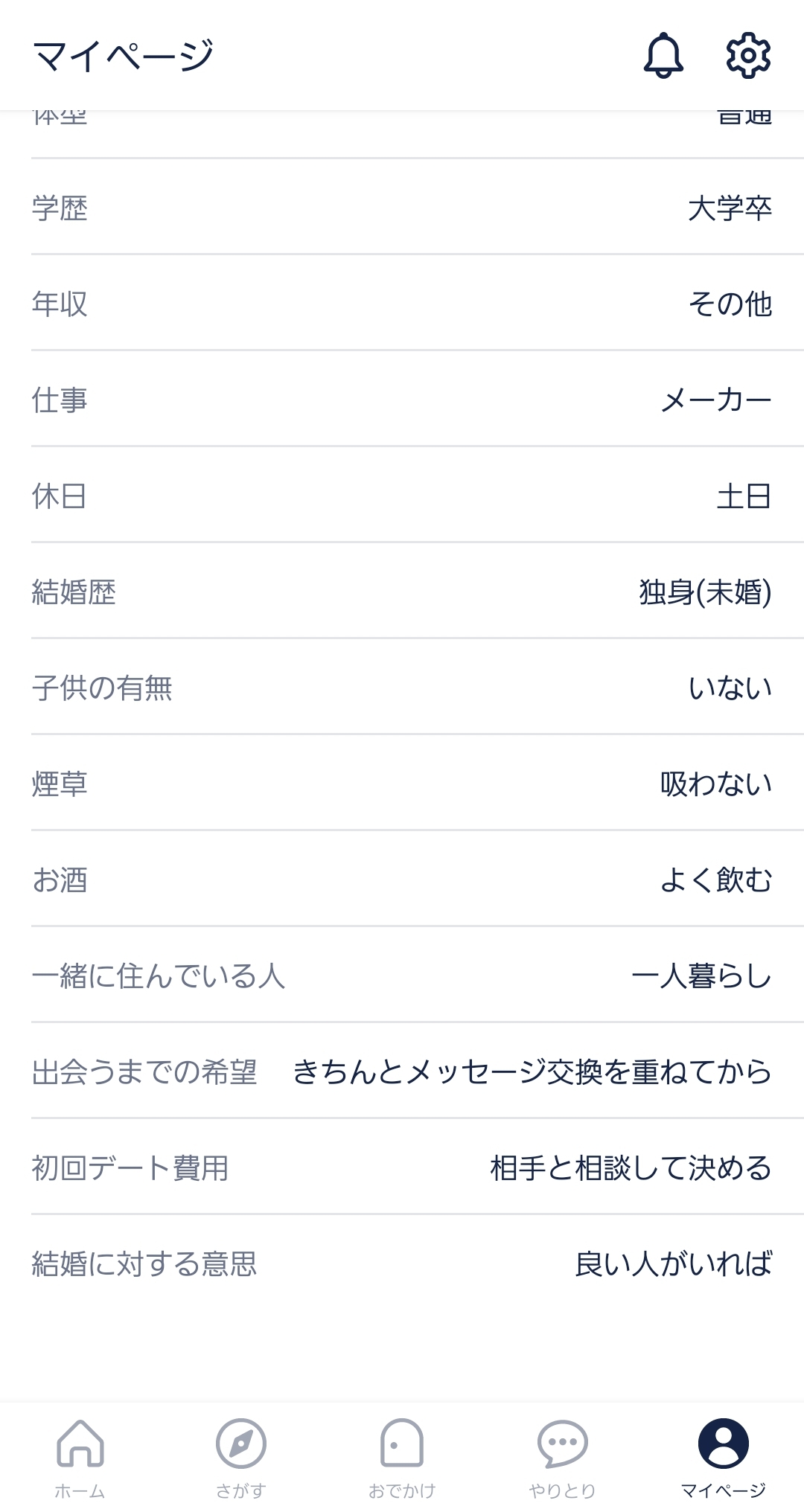This screenshot has height=1512, width=804.
Task: Tap the 休日 row
Action: (x=402, y=496)
